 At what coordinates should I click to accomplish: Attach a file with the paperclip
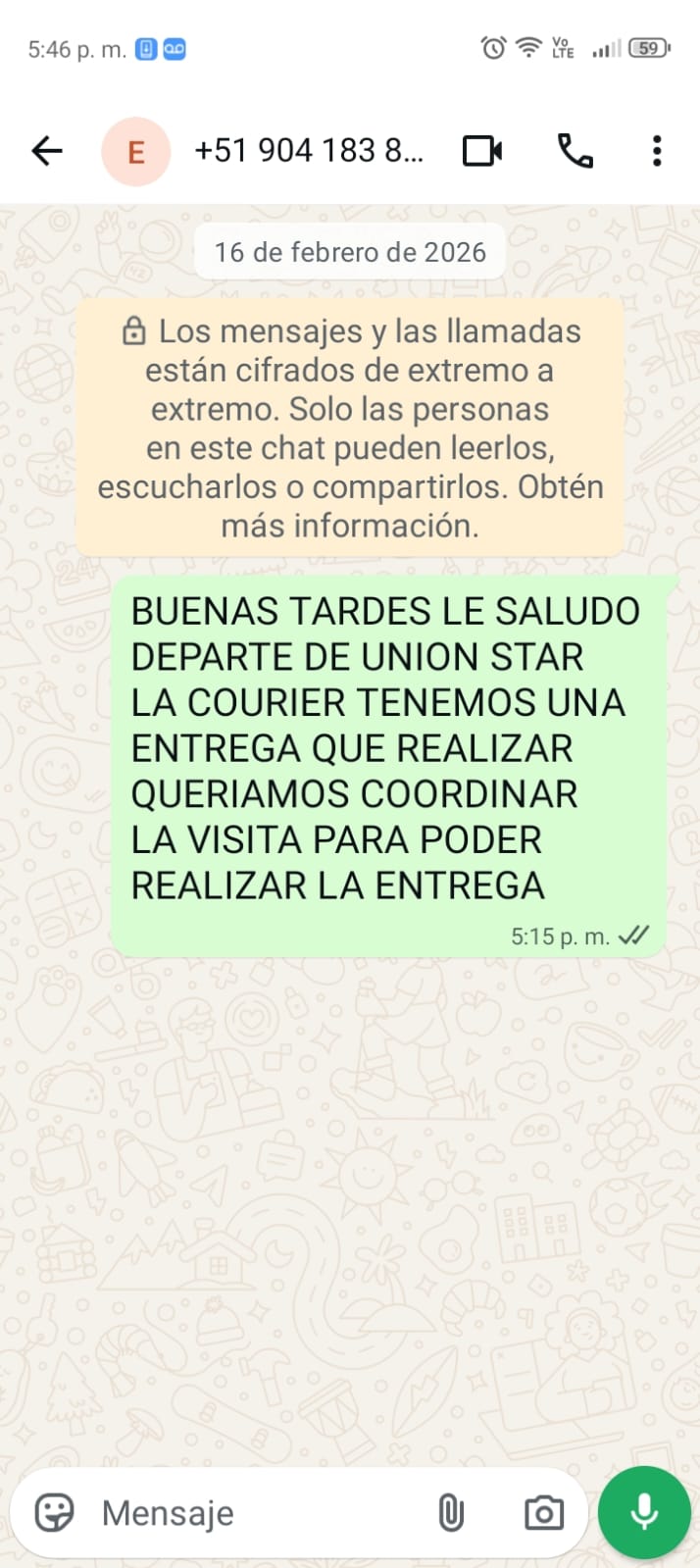450,1513
